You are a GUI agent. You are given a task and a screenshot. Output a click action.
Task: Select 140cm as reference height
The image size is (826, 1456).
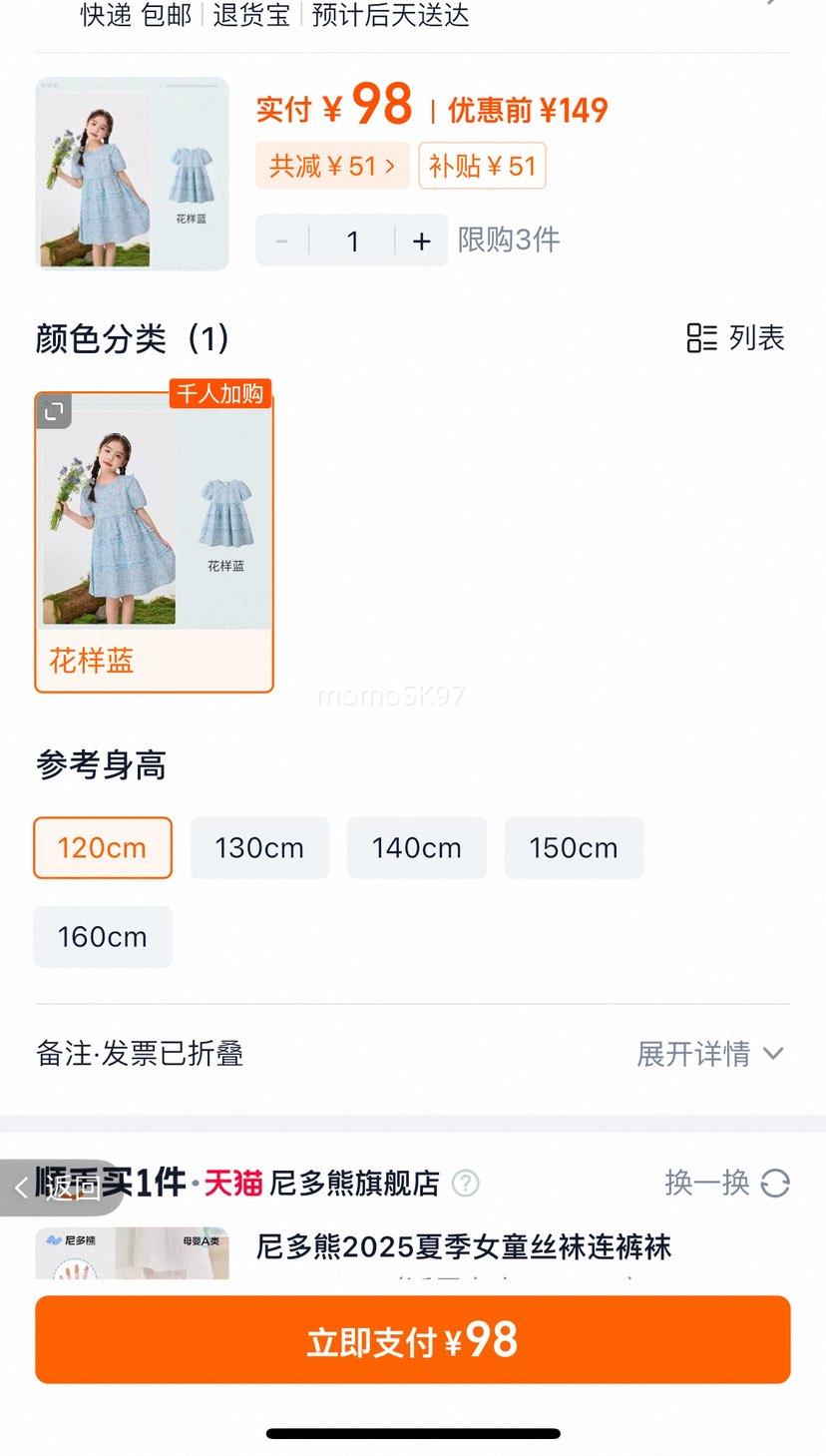tap(417, 848)
